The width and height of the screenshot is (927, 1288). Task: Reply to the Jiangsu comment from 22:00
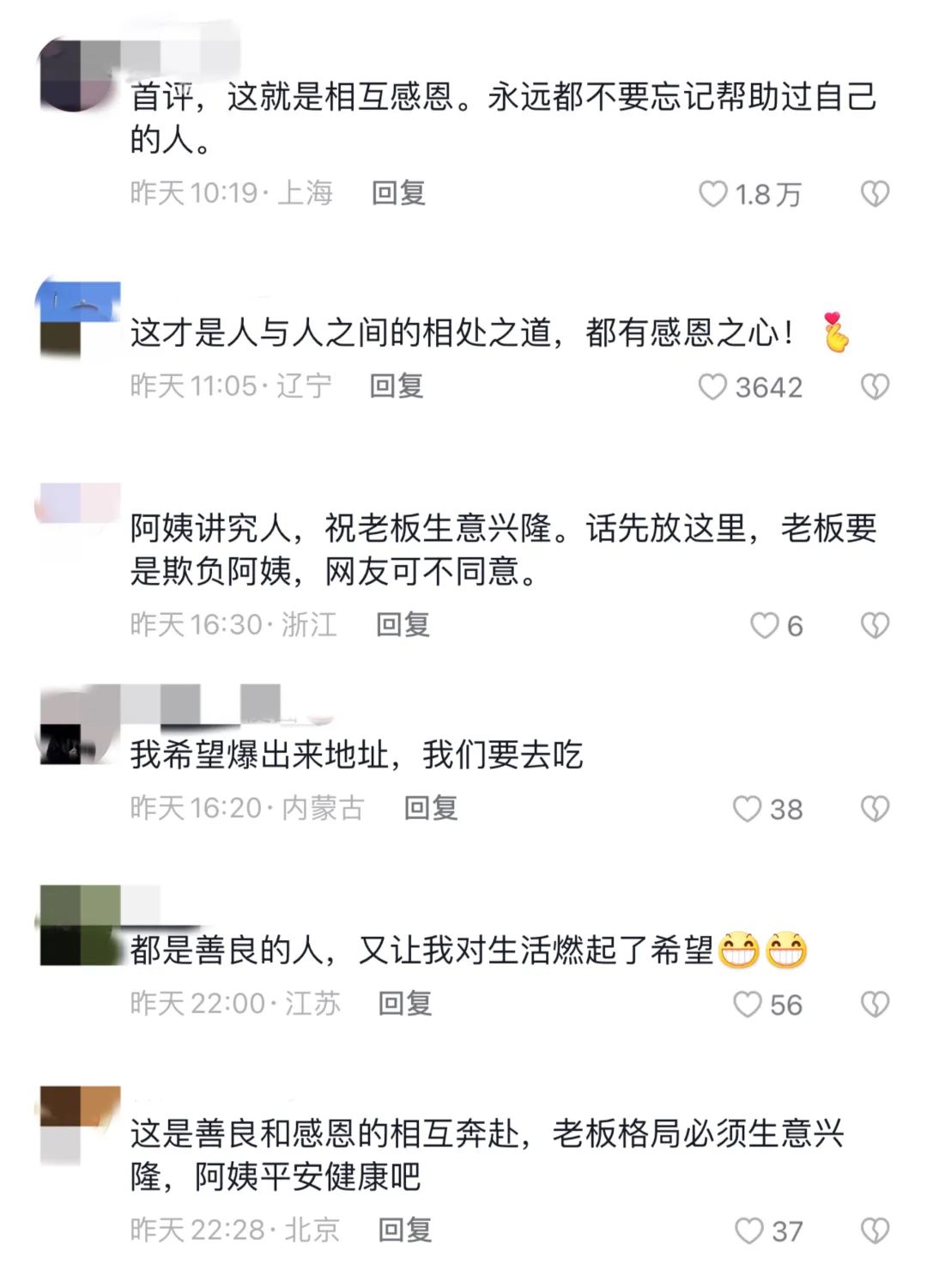click(405, 1004)
